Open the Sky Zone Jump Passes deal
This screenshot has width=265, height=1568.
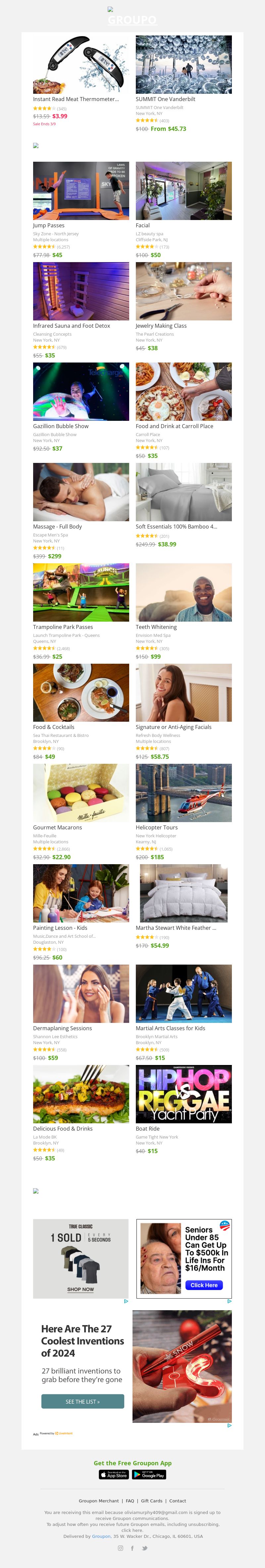[81, 191]
